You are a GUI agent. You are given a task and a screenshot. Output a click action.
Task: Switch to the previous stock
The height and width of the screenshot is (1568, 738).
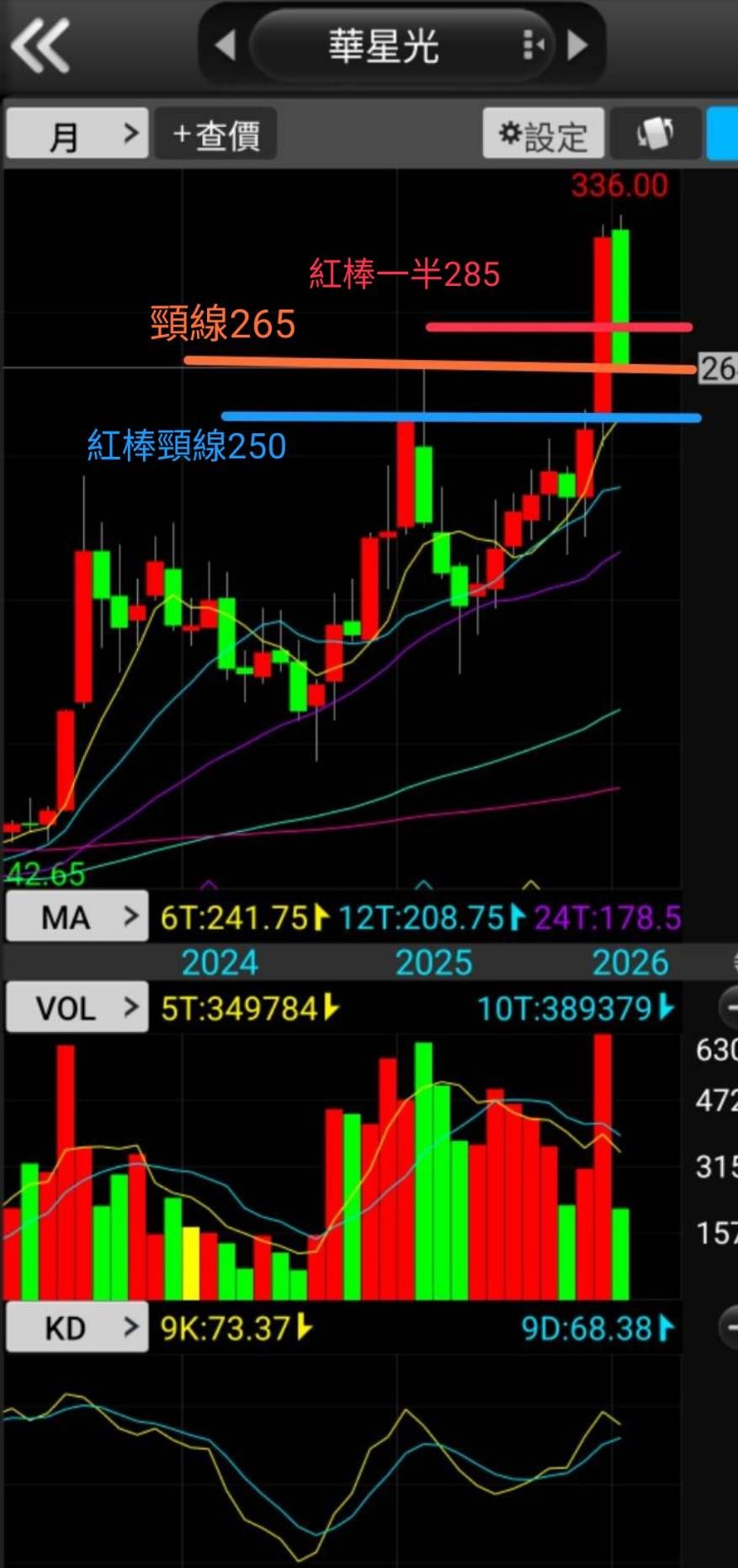pos(225,45)
